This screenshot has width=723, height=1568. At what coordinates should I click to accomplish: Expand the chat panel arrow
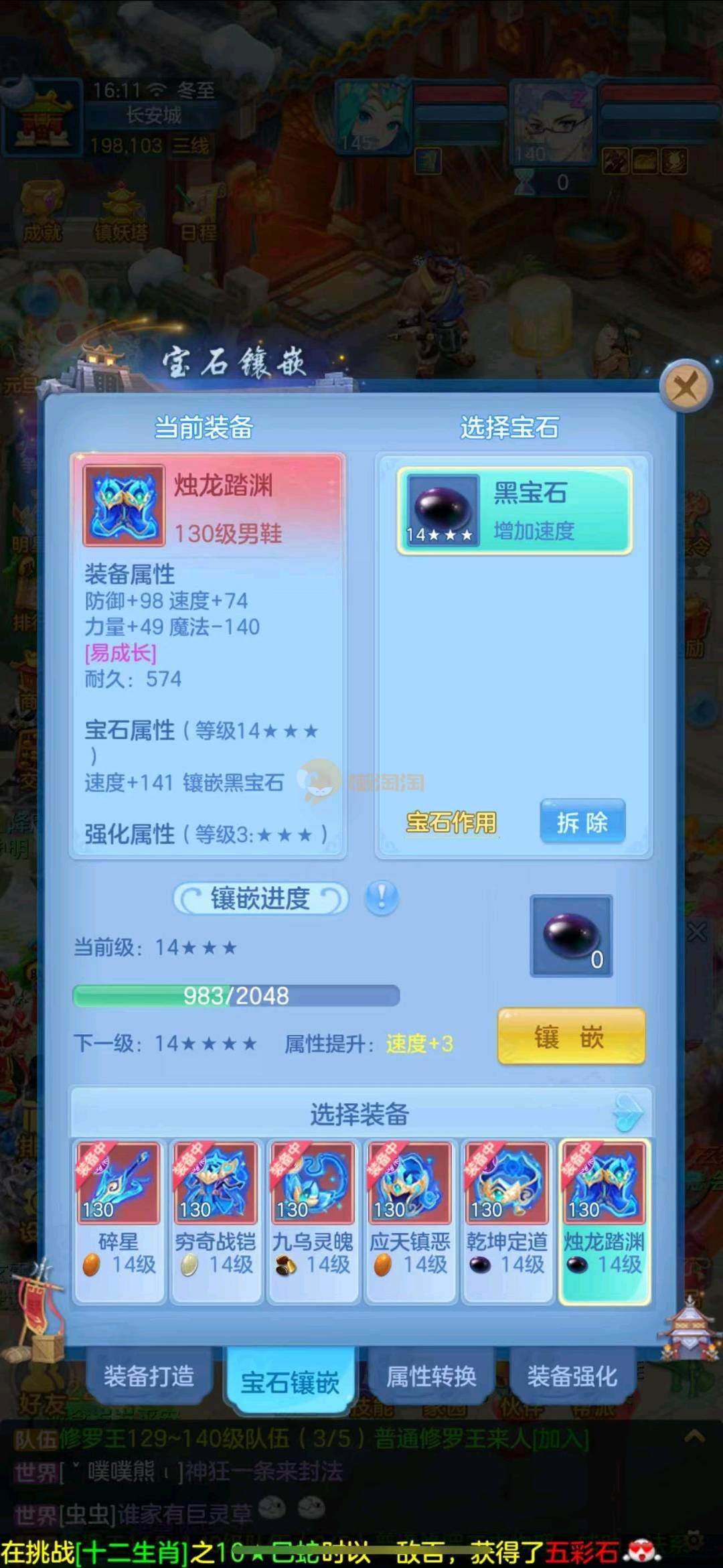[x=695, y=1436]
